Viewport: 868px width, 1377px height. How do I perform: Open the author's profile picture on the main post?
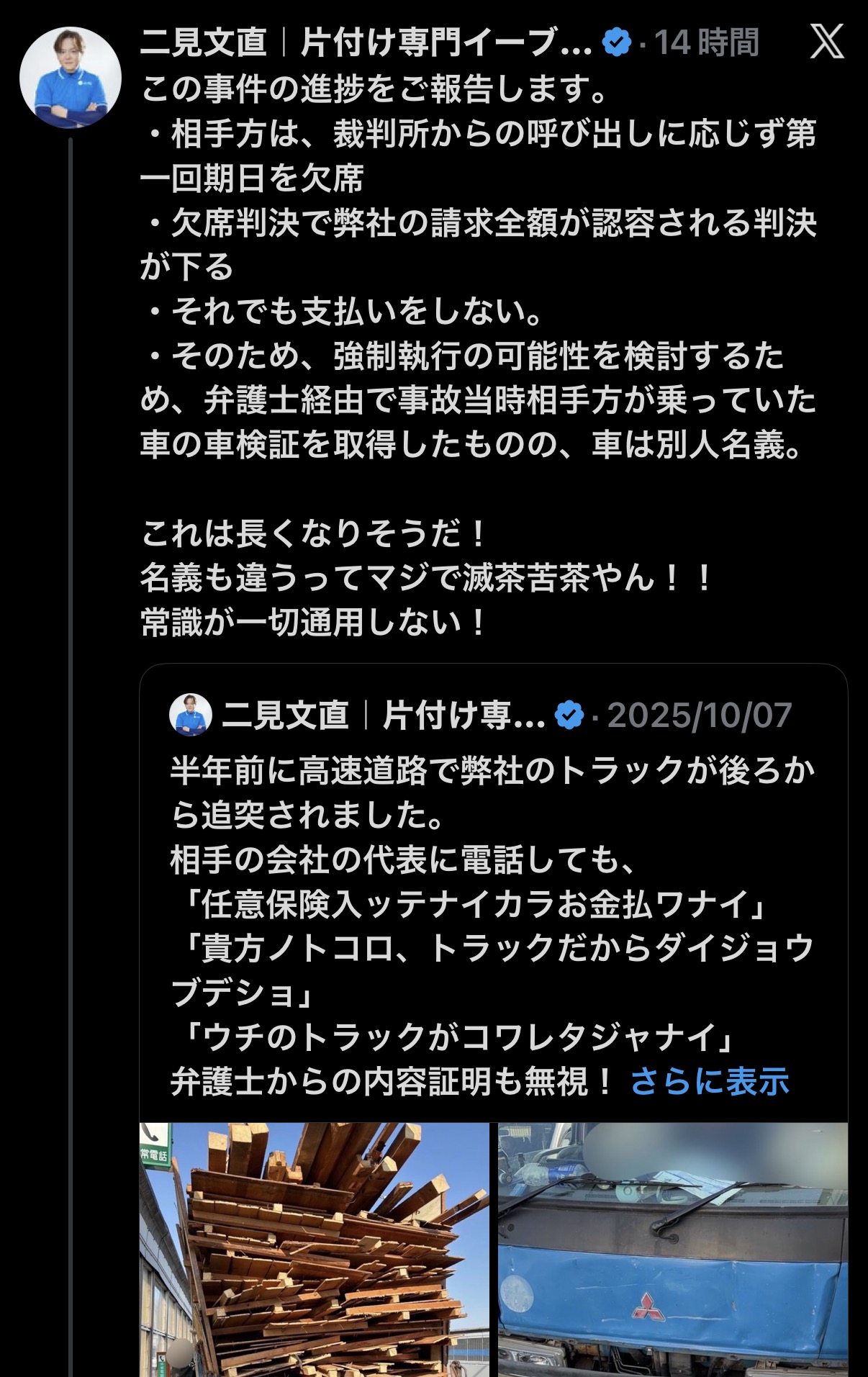[70, 76]
